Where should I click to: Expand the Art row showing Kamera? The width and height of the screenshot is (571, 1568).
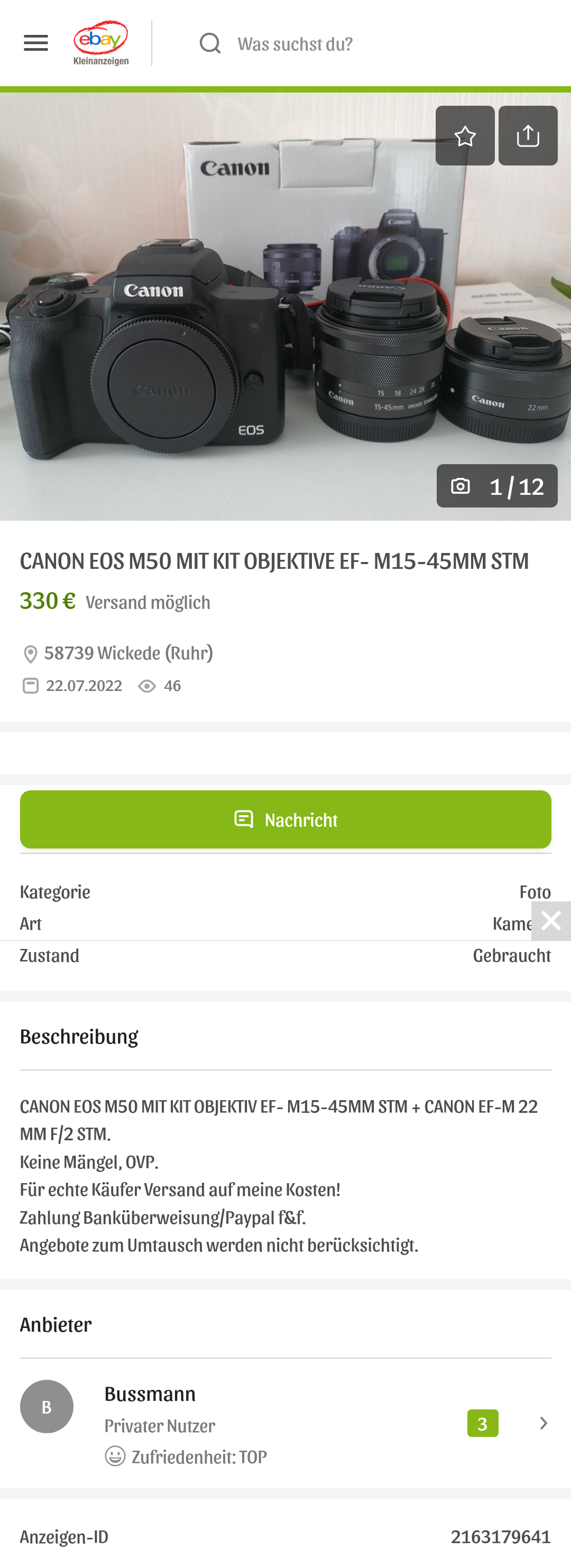pyautogui.click(x=285, y=924)
